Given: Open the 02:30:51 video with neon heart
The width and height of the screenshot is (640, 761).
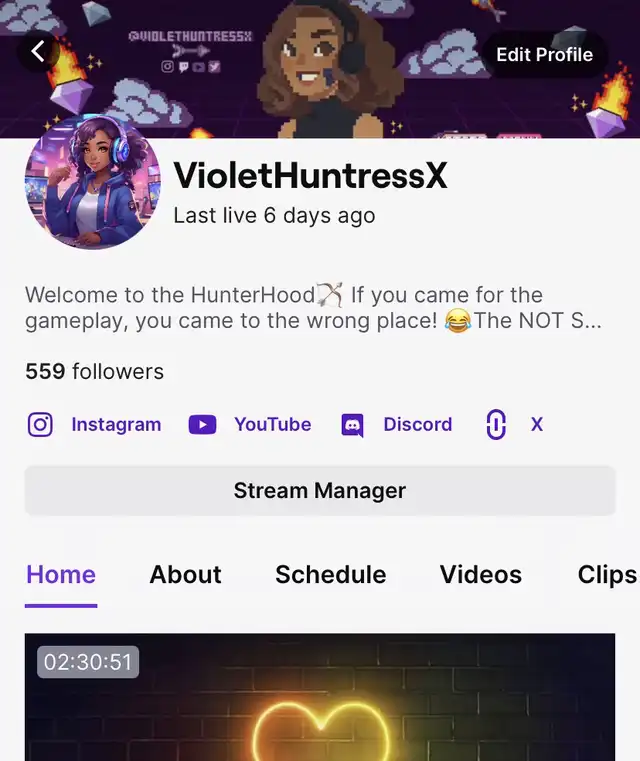Looking at the screenshot, I should tap(320, 697).
